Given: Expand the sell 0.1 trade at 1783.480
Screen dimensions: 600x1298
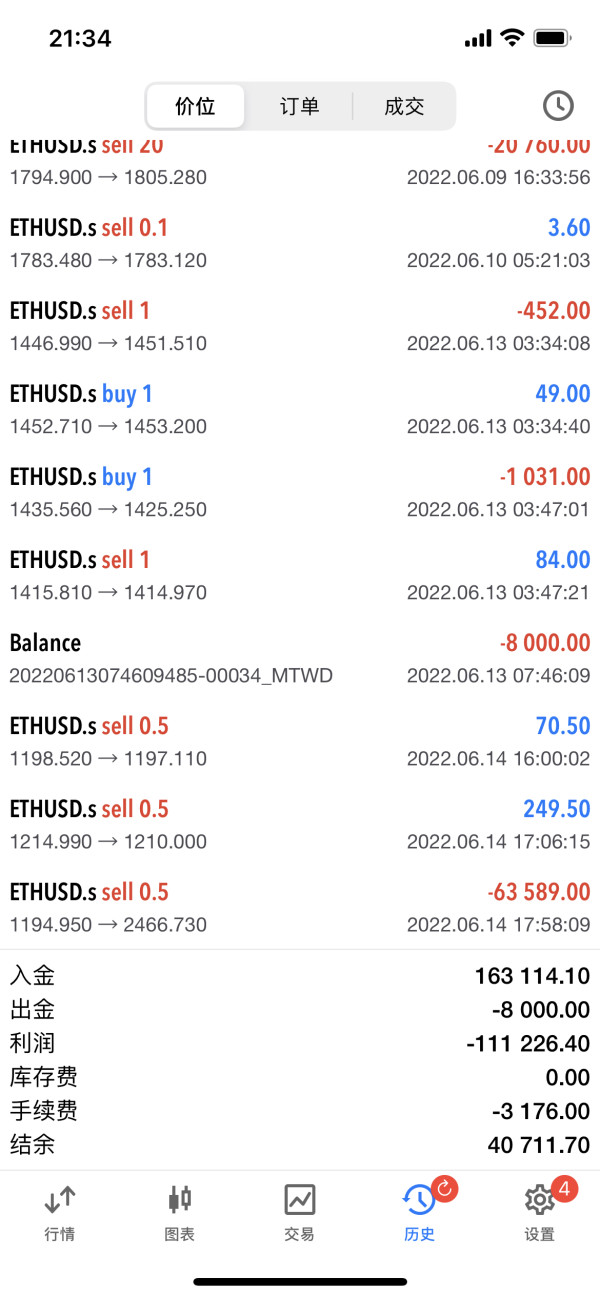Looking at the screenshot, I should (300, 243).
